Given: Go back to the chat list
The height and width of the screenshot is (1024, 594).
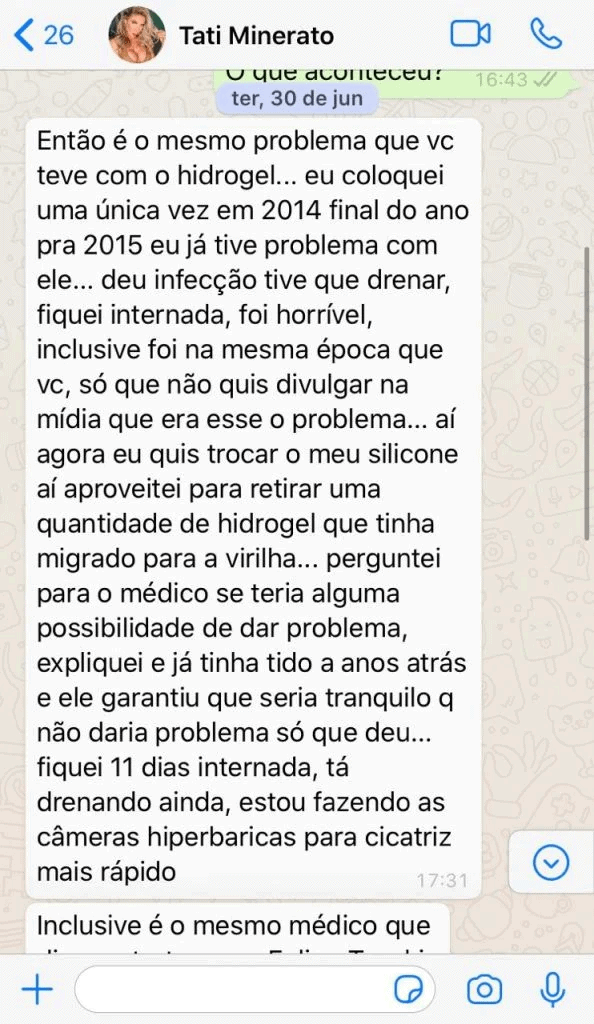Looking at the screenshot, I should click(x=43, y=35).
